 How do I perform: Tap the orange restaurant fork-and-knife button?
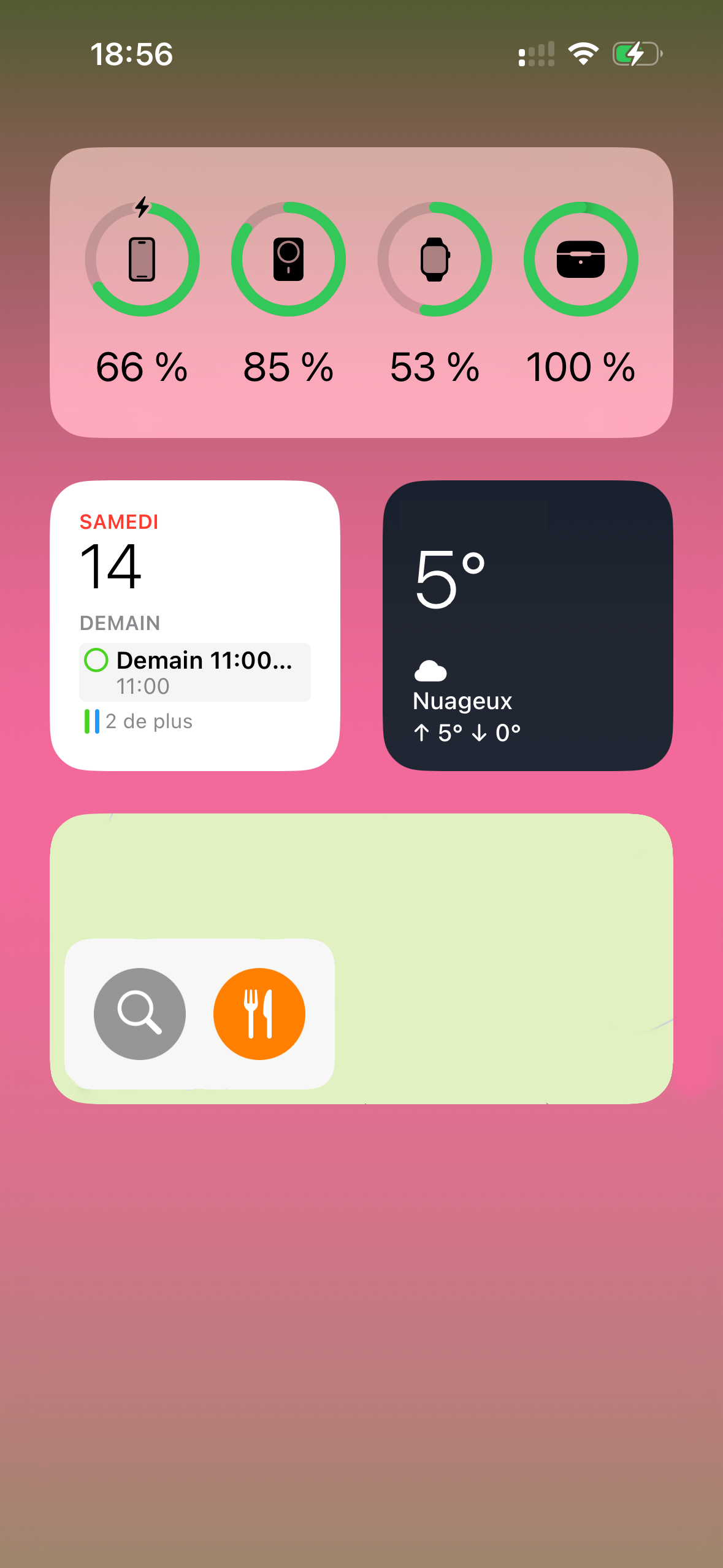259,1013
